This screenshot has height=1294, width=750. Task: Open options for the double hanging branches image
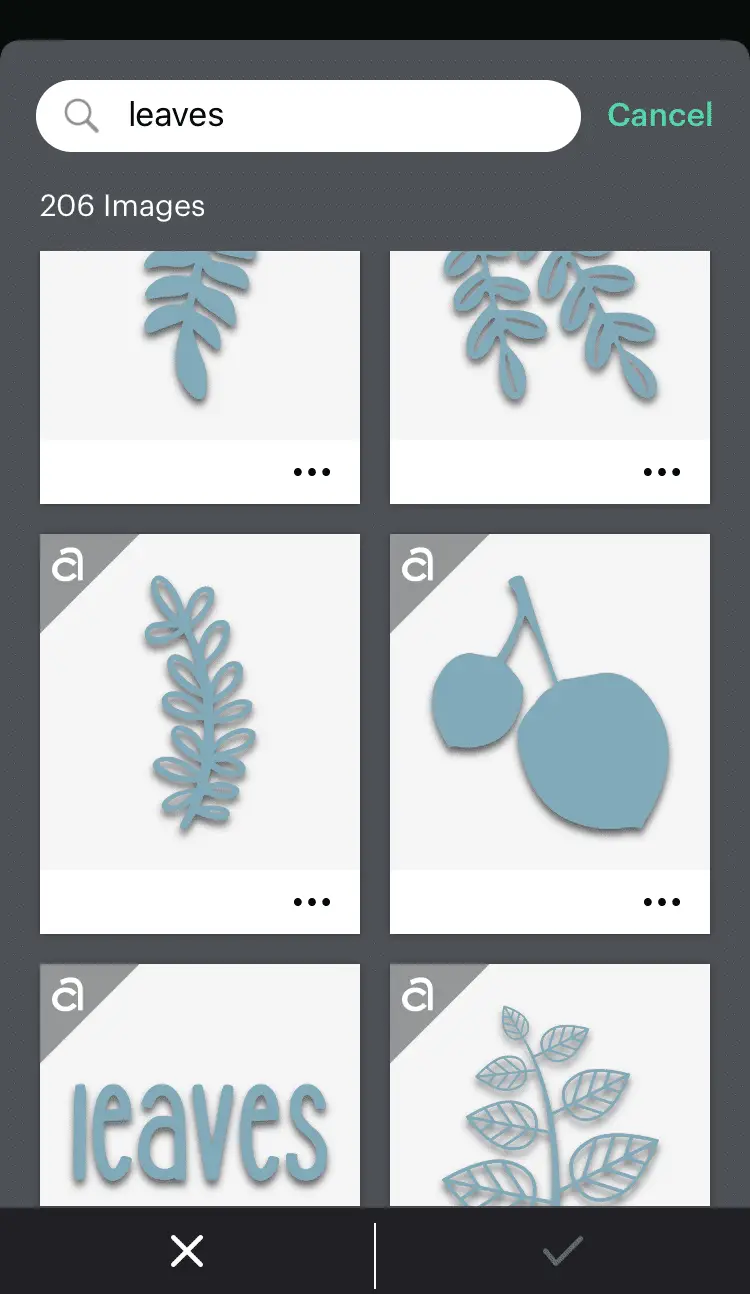pos(662,472)
